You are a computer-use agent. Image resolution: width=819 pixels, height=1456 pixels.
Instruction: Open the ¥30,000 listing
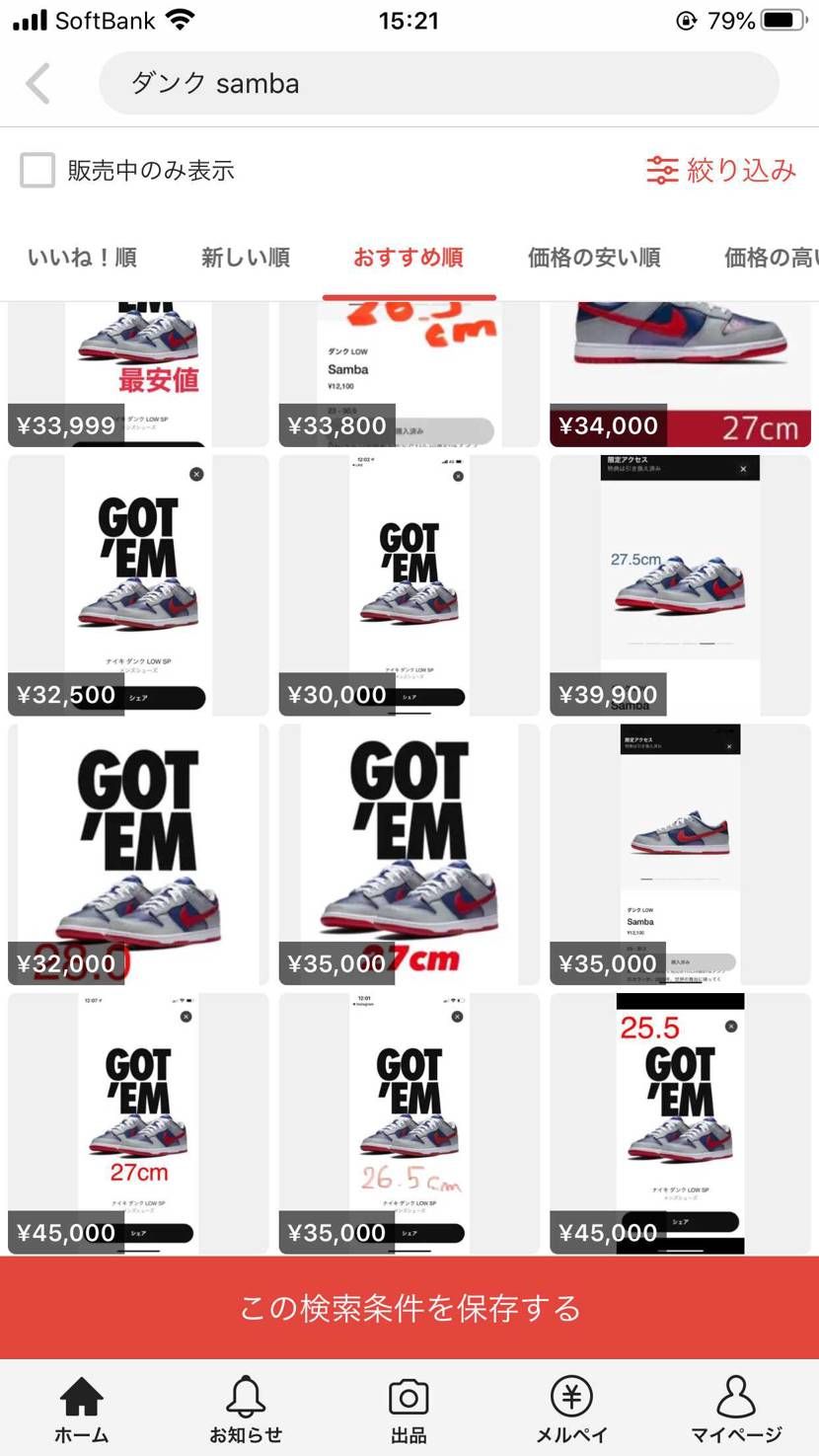point(409,585)
